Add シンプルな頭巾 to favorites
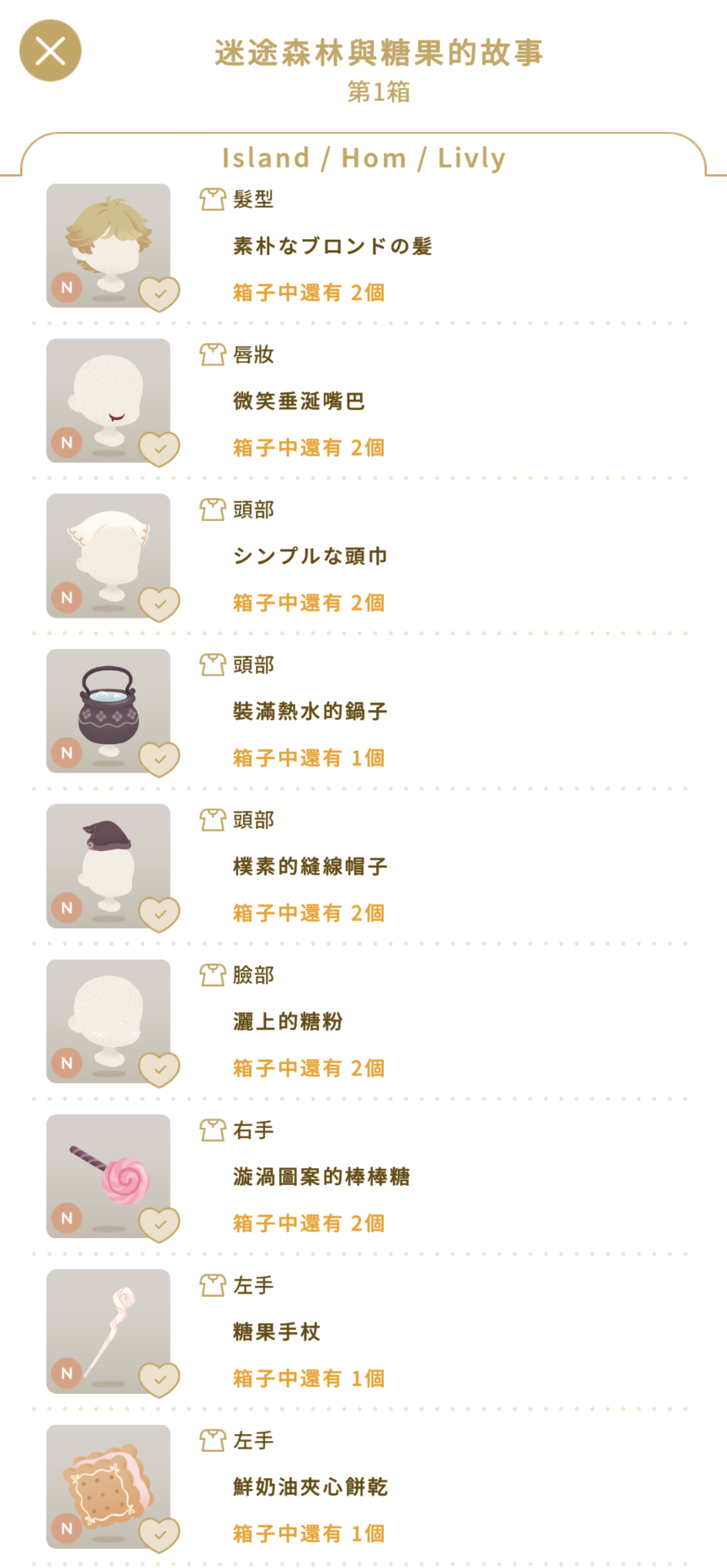 [x=159, y=603]
